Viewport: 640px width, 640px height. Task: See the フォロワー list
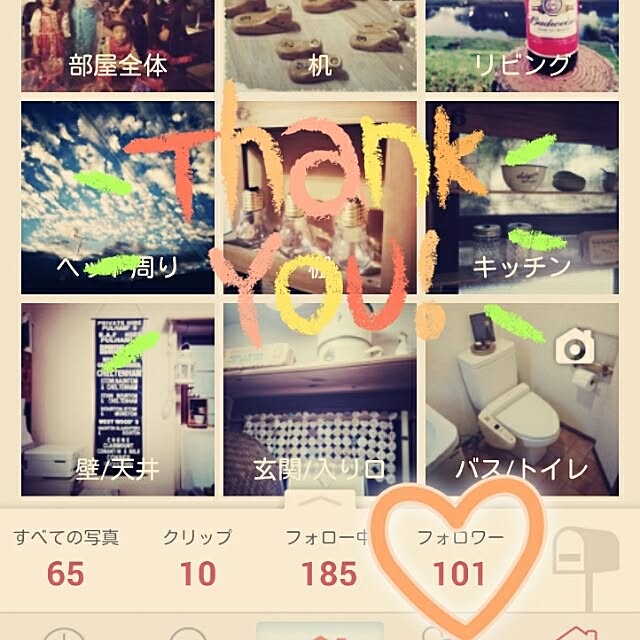pos(460,558)
